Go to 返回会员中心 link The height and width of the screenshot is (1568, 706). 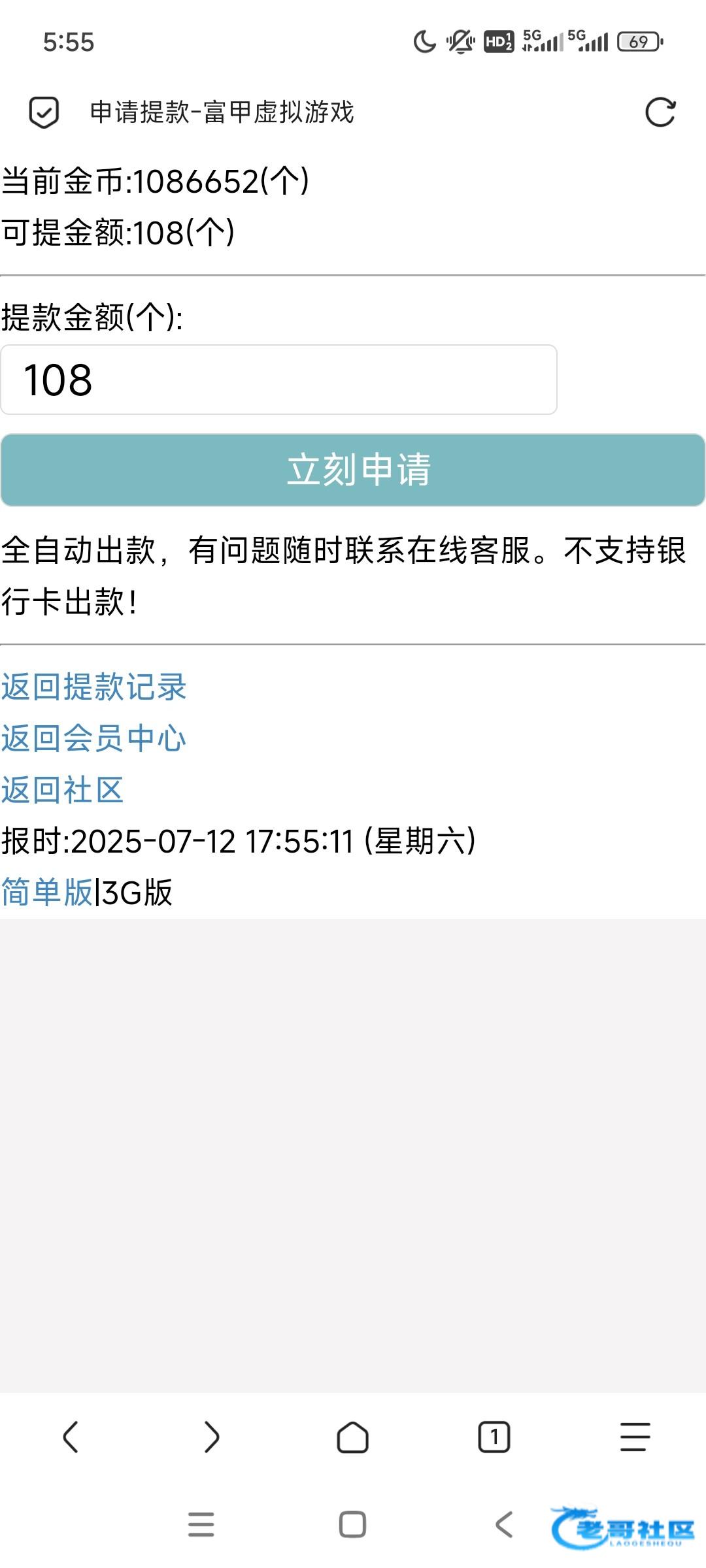pos(94,738)
